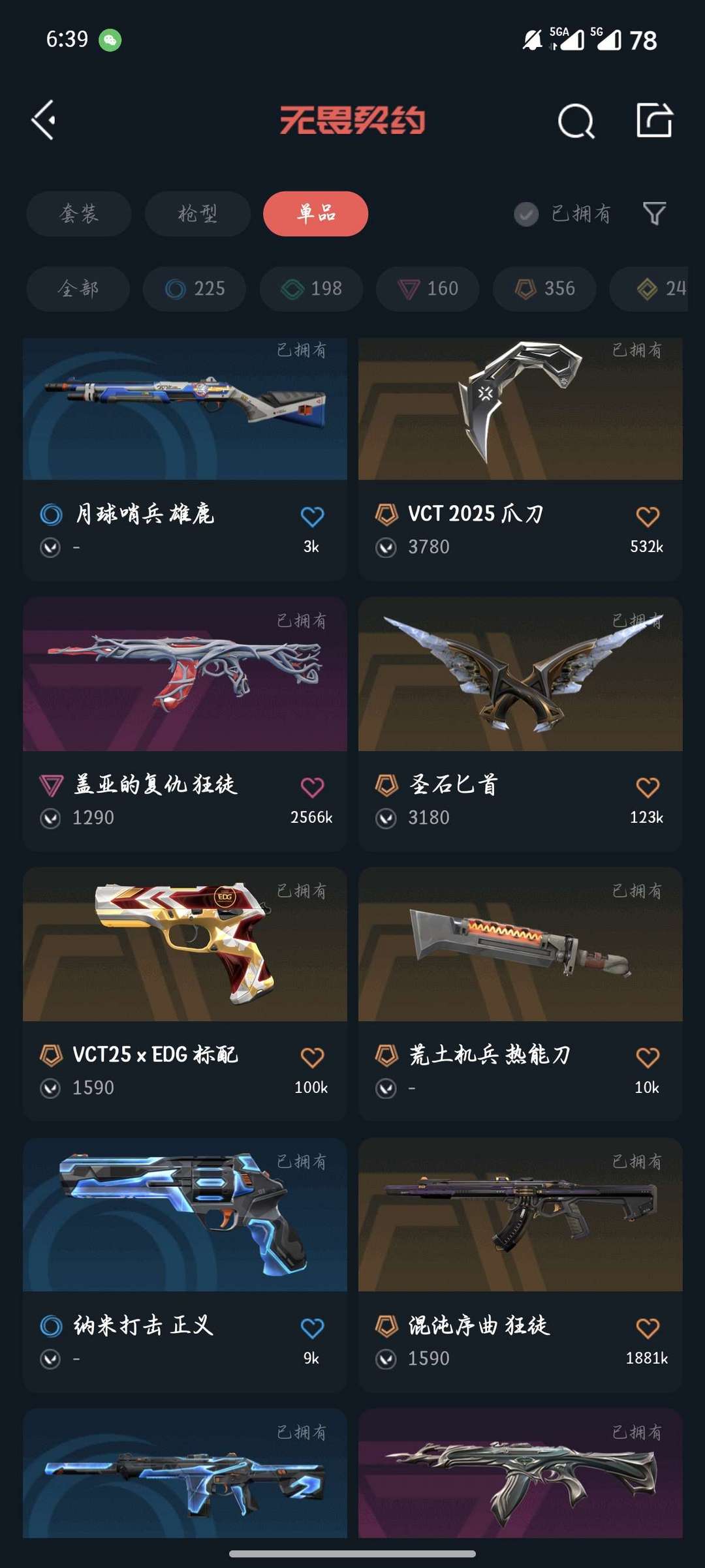This screenshot has width=705, height=1568.
Task: Open the filter funnel icon
Action: [656, 213]
